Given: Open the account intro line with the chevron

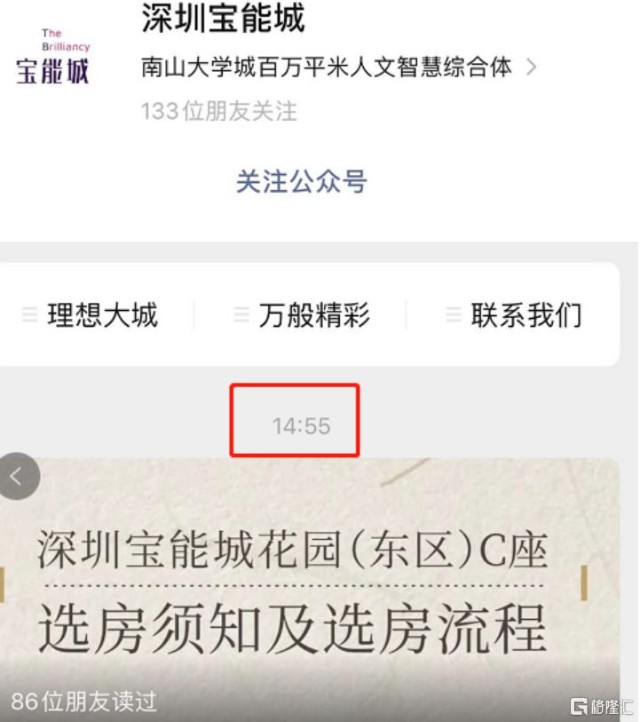Looking at the screenshot, I should coord(340,68).
